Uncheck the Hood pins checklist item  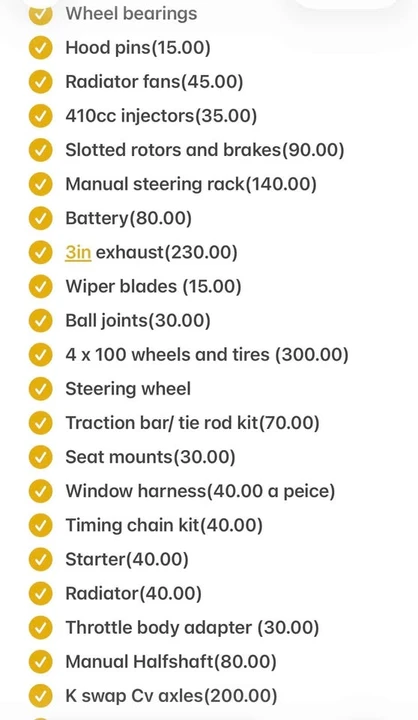point(40,48)
